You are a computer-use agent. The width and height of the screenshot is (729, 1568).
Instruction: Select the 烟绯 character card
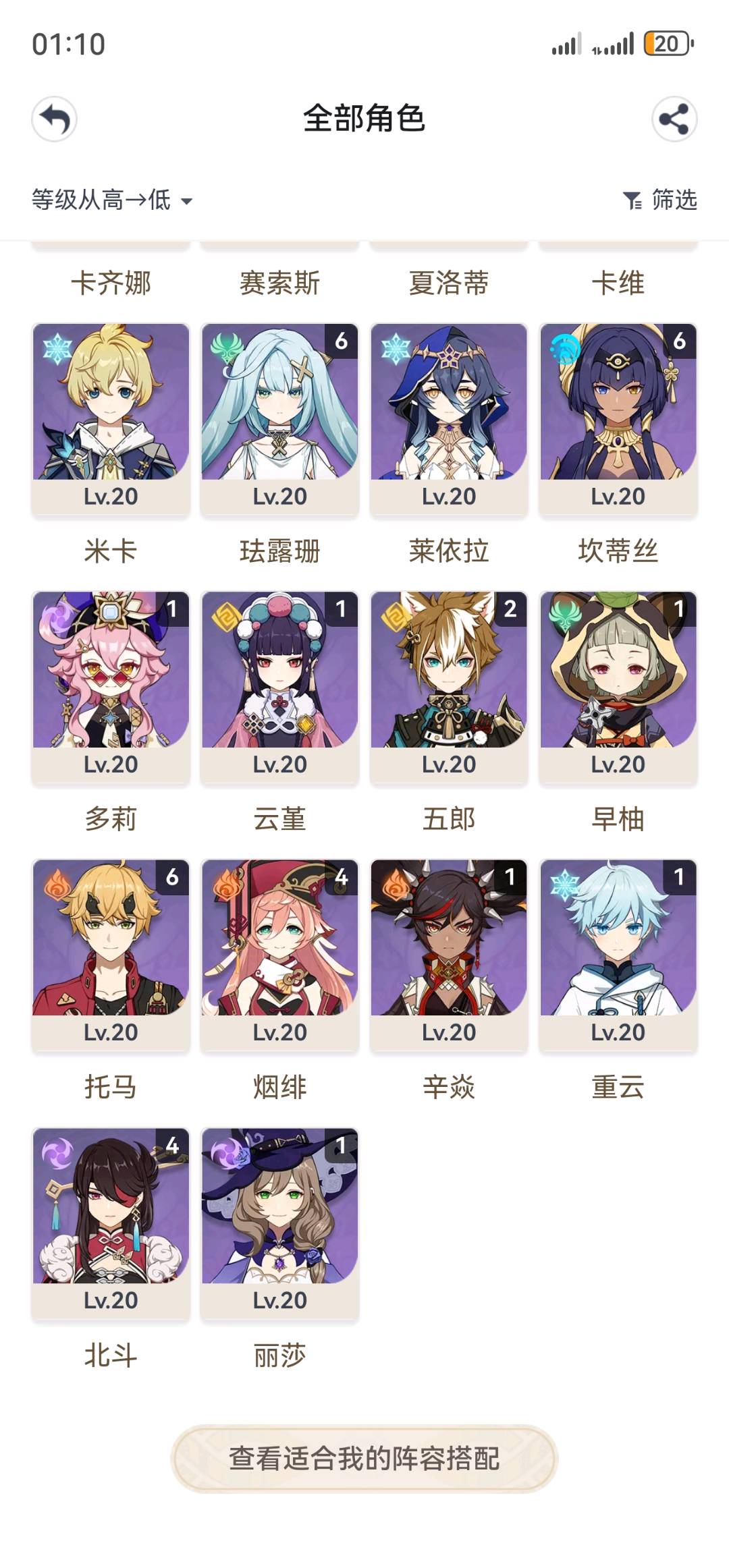pyautogui.click(x=279, y=954)
